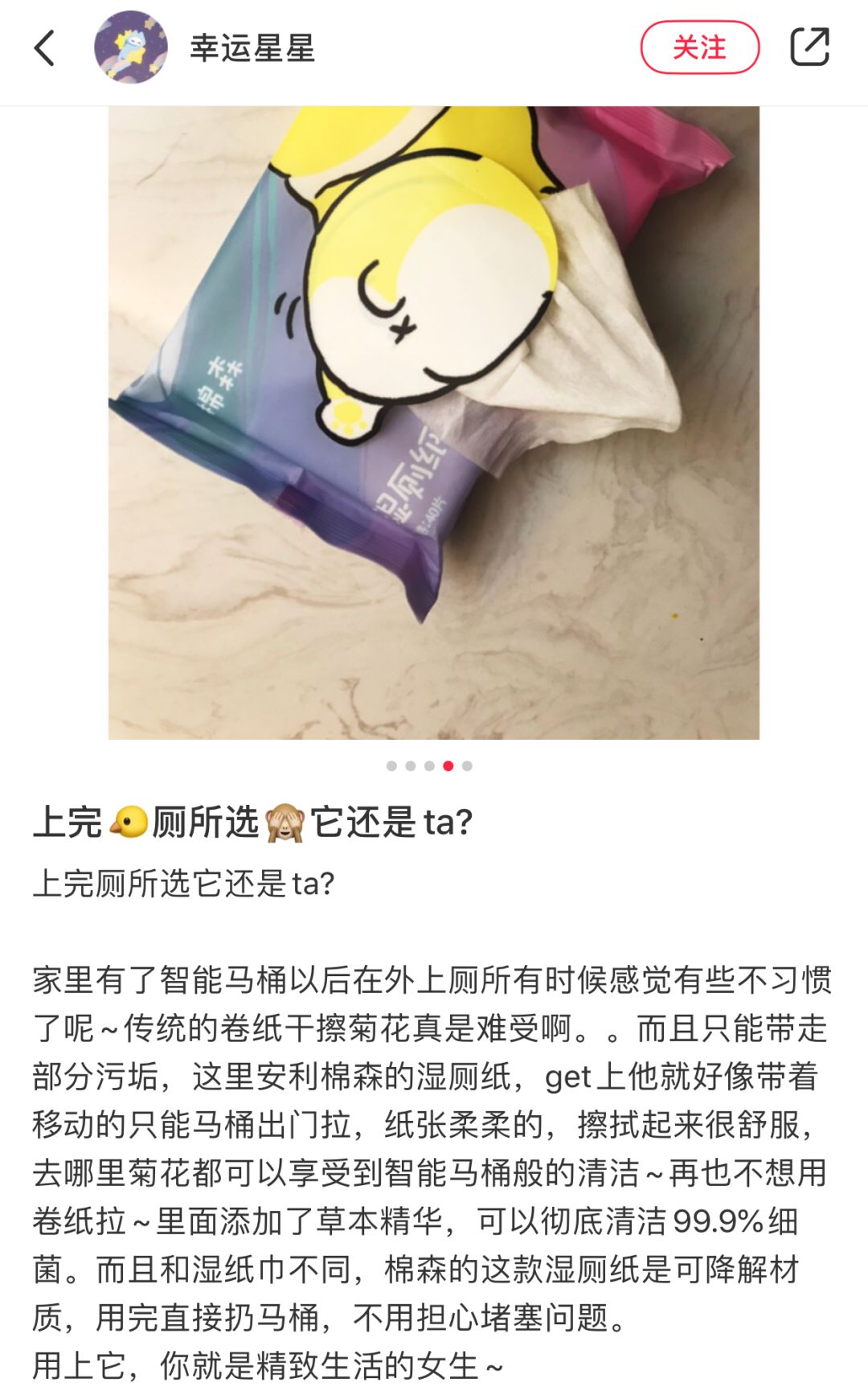
Task: Open the share icon at top right
Action: 812,47
